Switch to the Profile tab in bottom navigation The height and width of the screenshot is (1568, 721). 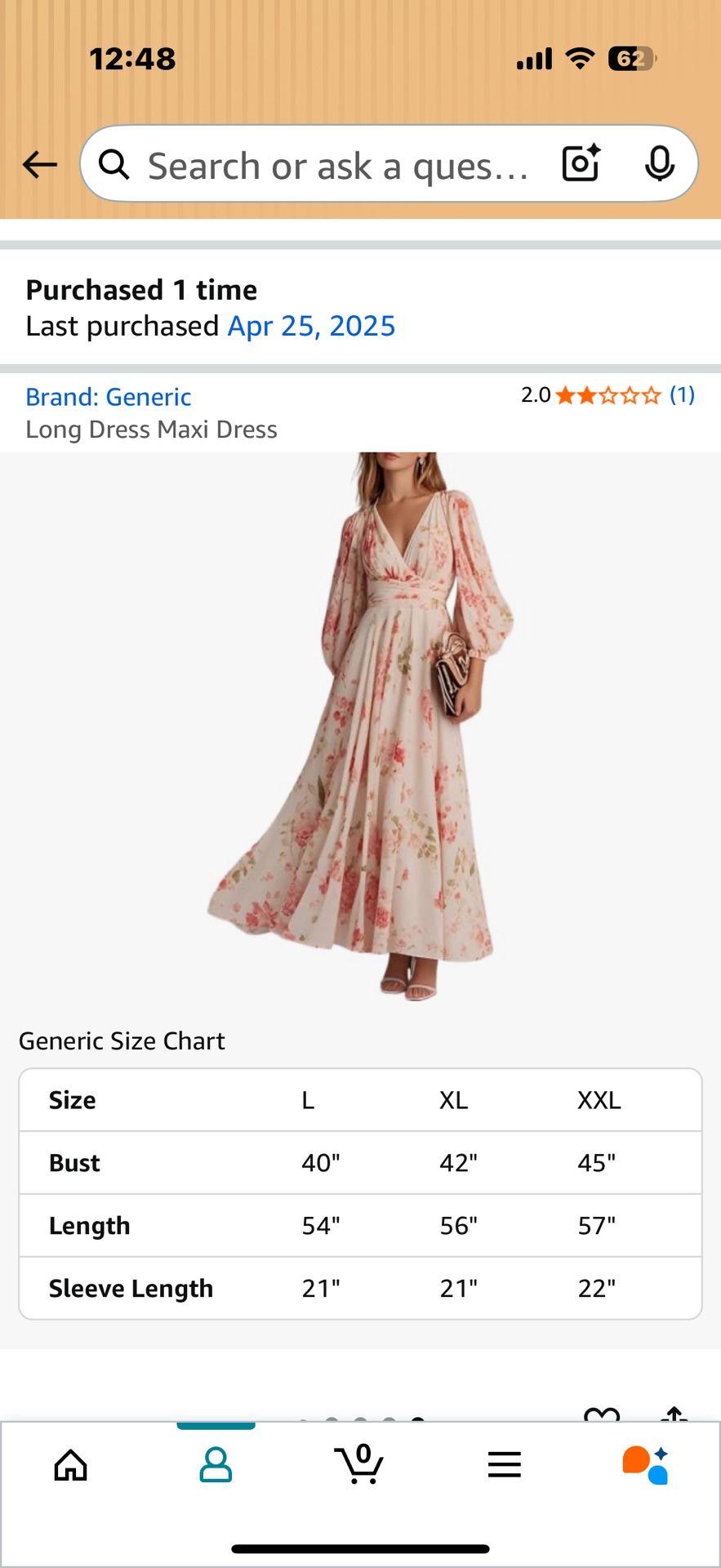[x=216, y=1464]
